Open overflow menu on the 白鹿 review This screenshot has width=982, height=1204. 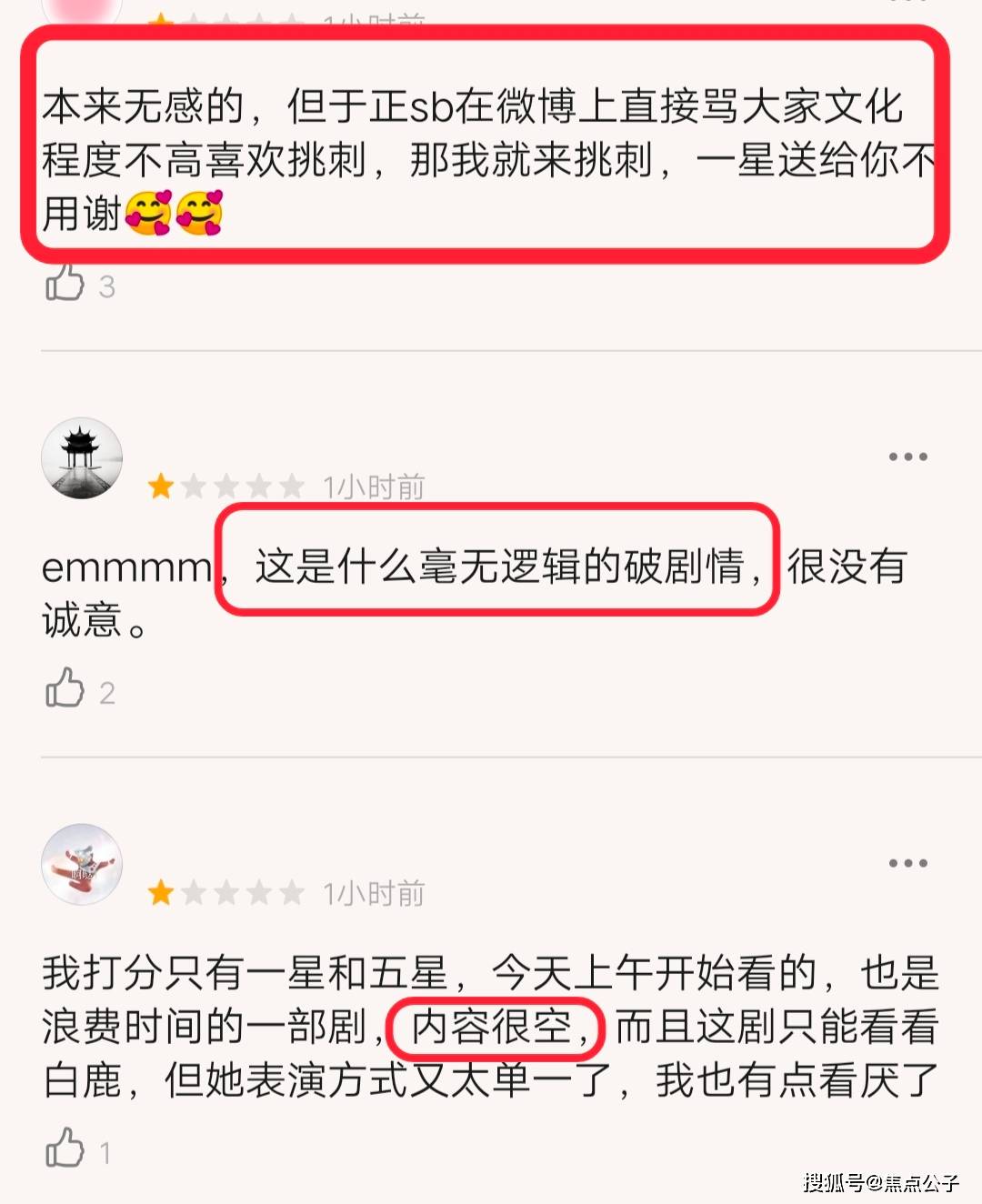pos(907,863)
